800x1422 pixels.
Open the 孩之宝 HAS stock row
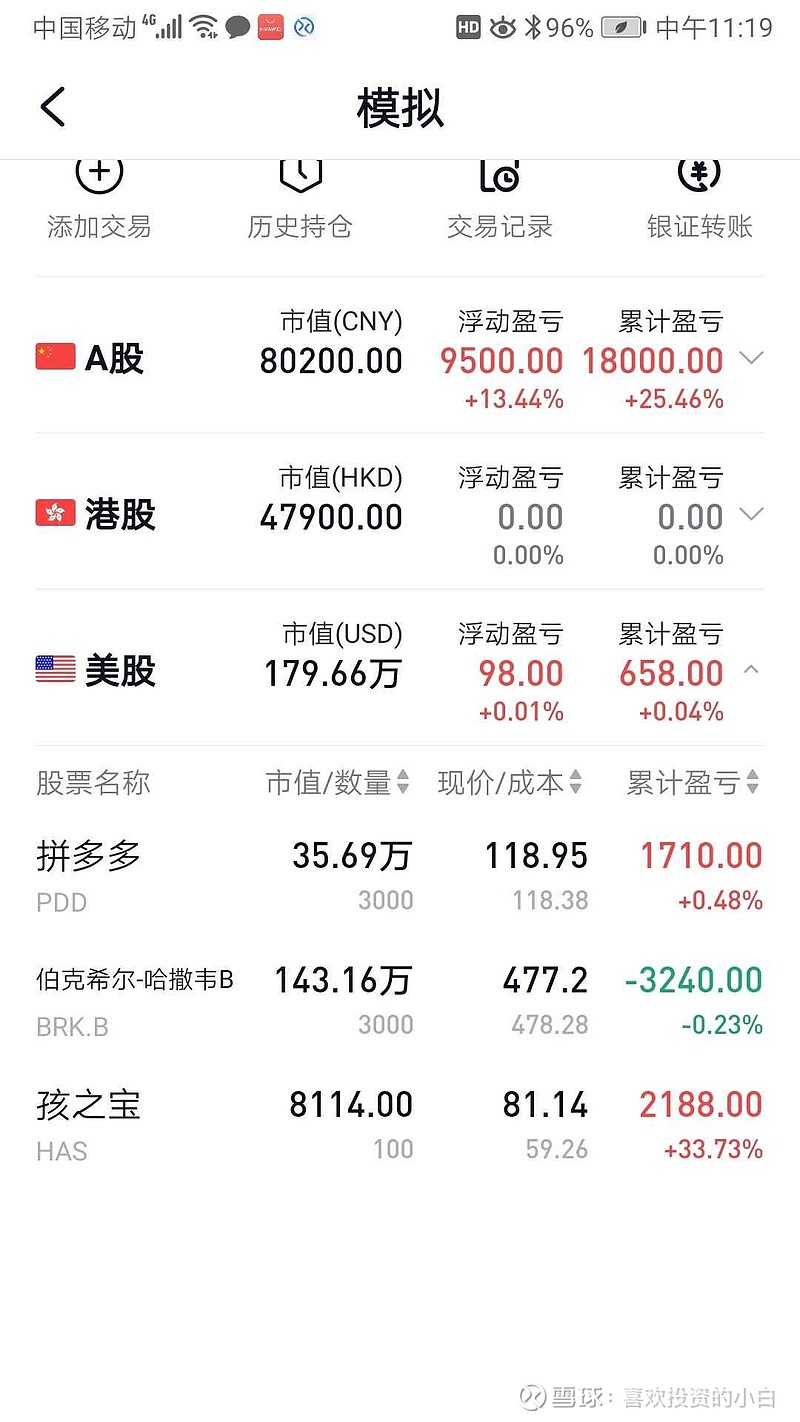[x=400, y=1124]
